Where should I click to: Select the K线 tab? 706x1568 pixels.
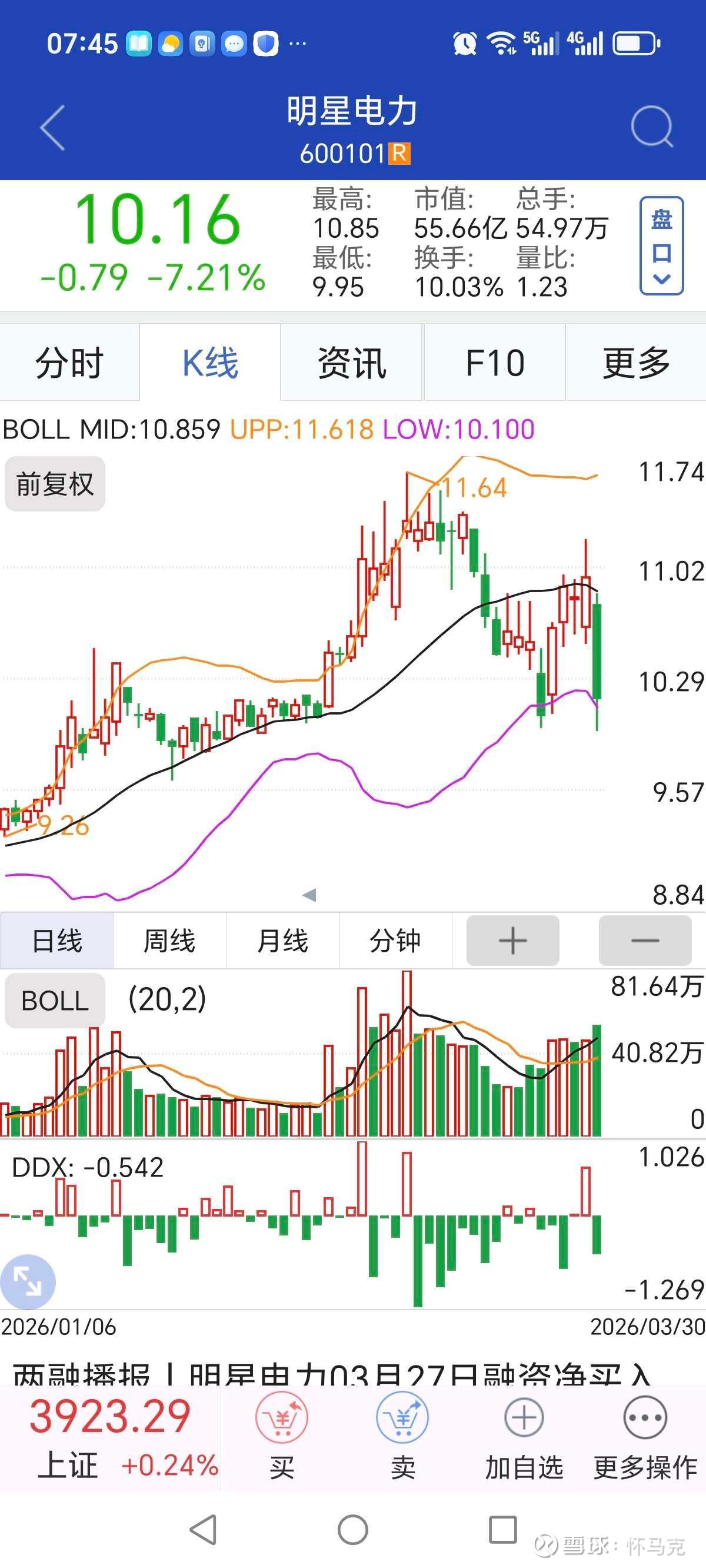click(x=210, y=363)
